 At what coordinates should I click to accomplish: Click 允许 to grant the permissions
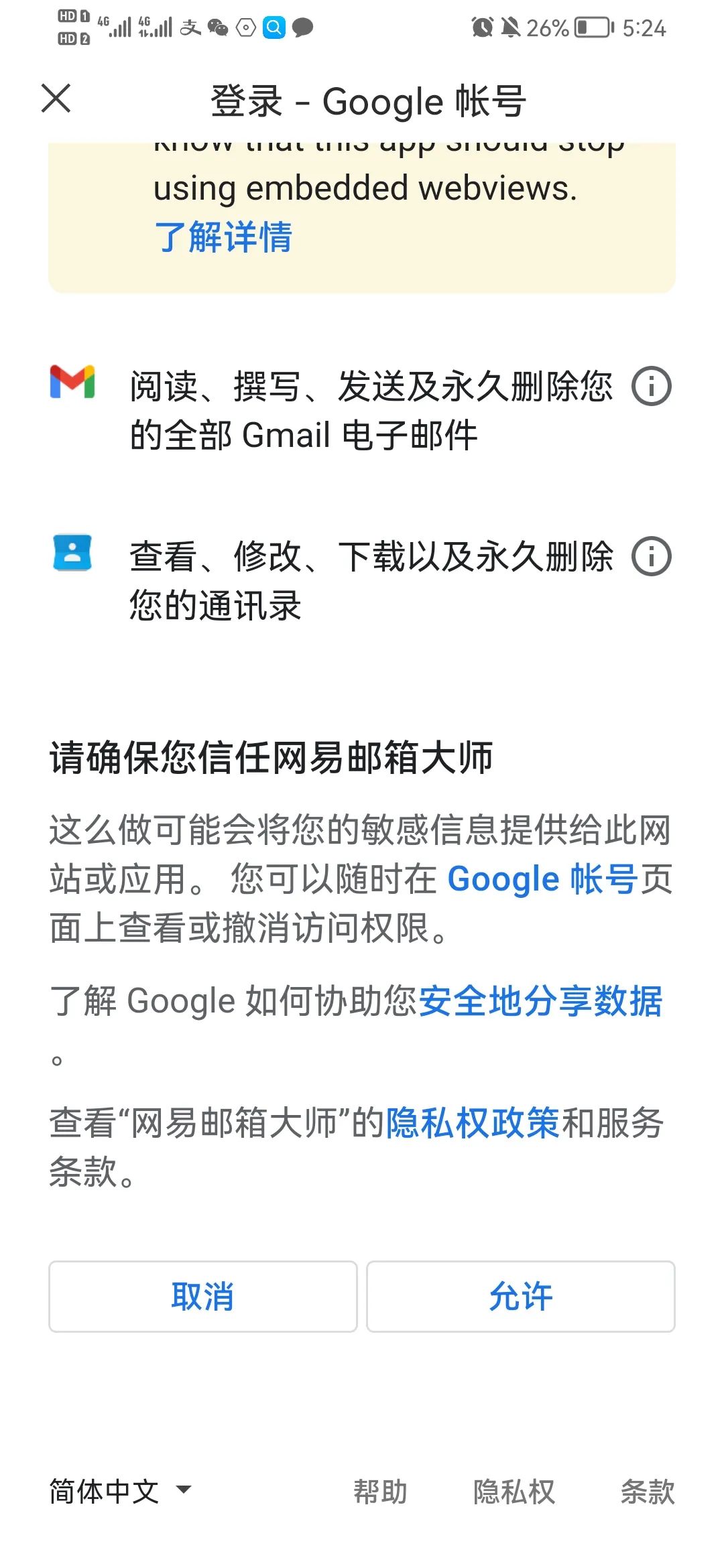pos(521,1296)
